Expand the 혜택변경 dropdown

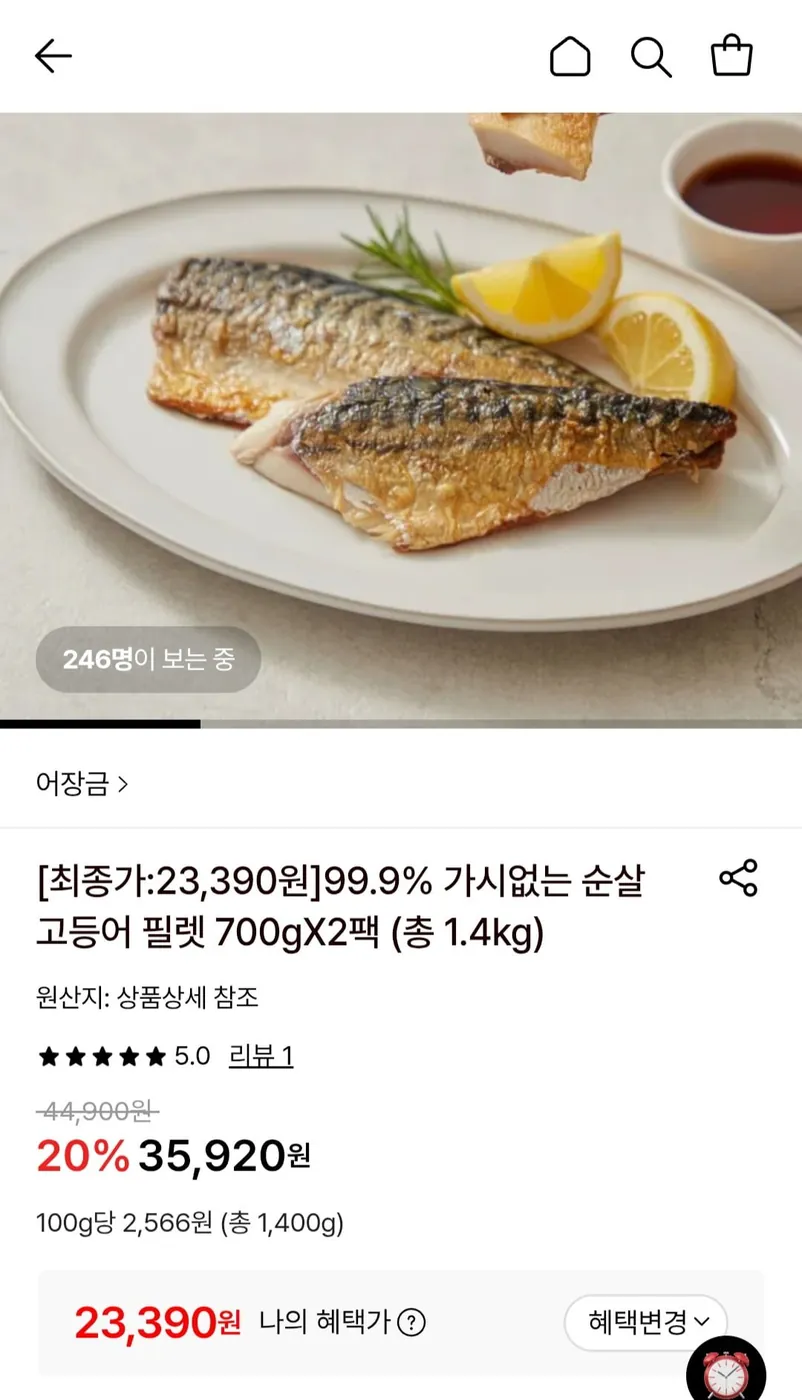646,1322
